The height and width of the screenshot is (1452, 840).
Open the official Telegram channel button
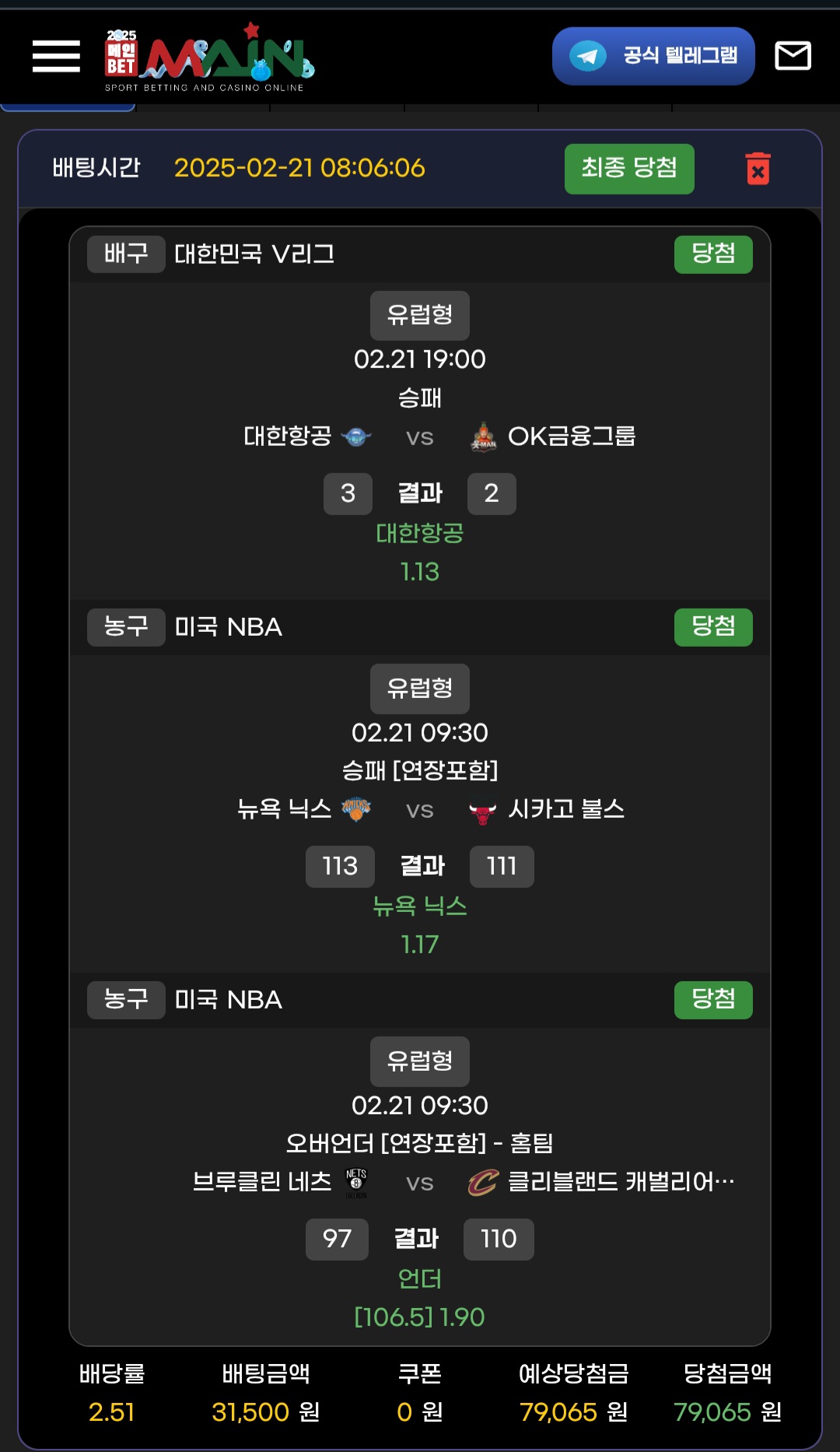click(x=653, y=56)
